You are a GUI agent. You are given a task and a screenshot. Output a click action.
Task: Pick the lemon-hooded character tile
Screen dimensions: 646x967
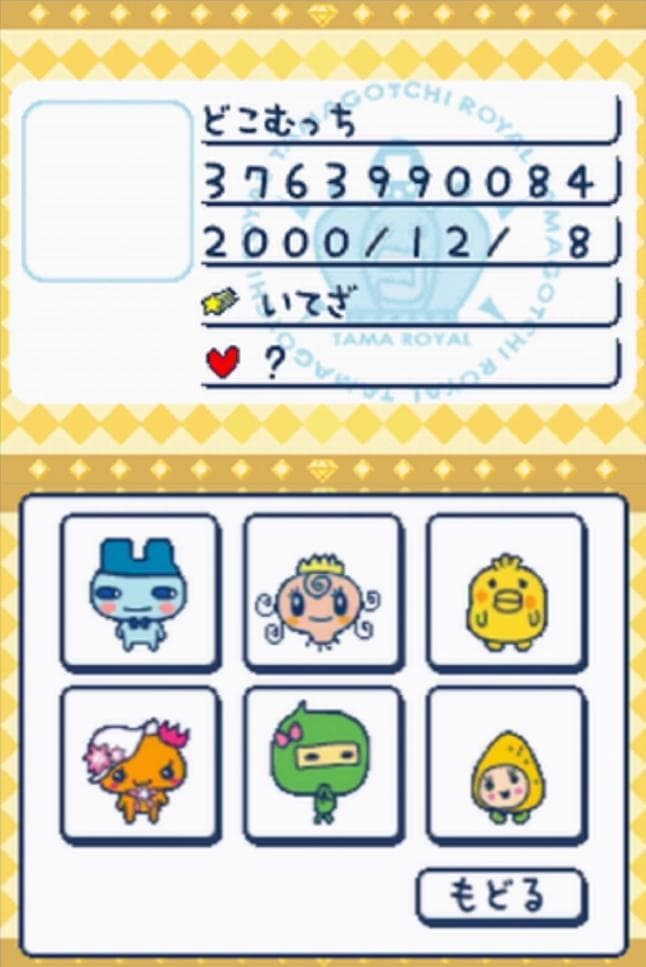click(x=505, y=766)
